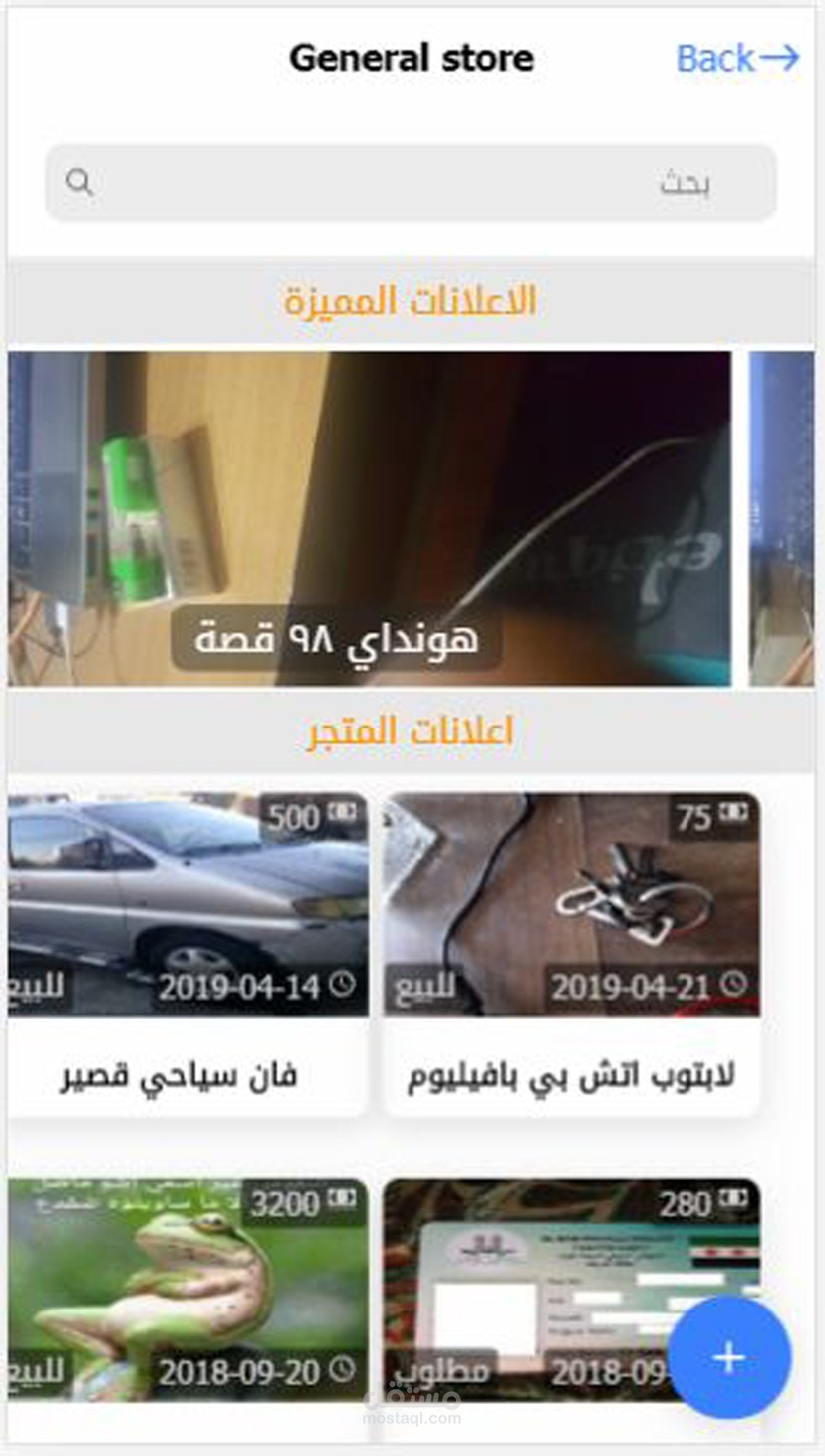Tap the Back link with arrow
The width and height of the screenshot is (825, 1456).
coord(737,59)
